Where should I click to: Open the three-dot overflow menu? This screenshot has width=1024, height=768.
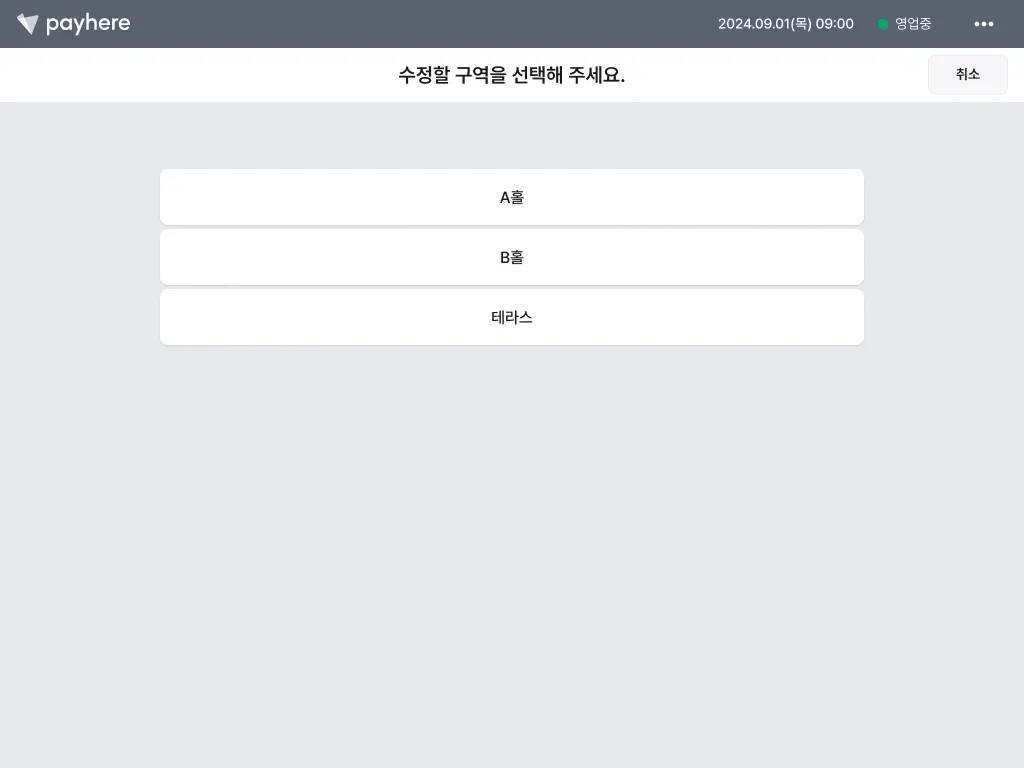(x=983, y=24)
